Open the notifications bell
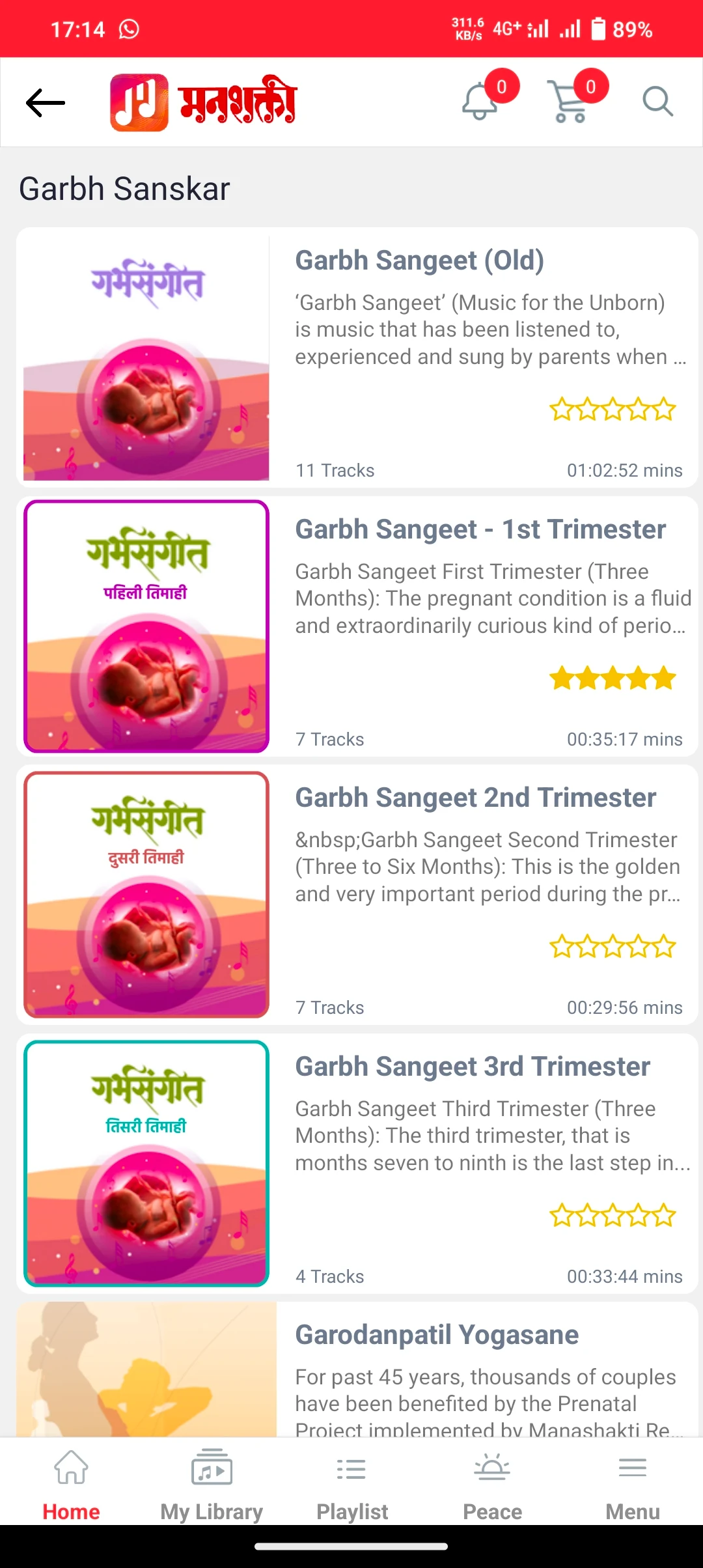Image resolution: width=703 pixels, height=1568 pixels. pos(480,102)
